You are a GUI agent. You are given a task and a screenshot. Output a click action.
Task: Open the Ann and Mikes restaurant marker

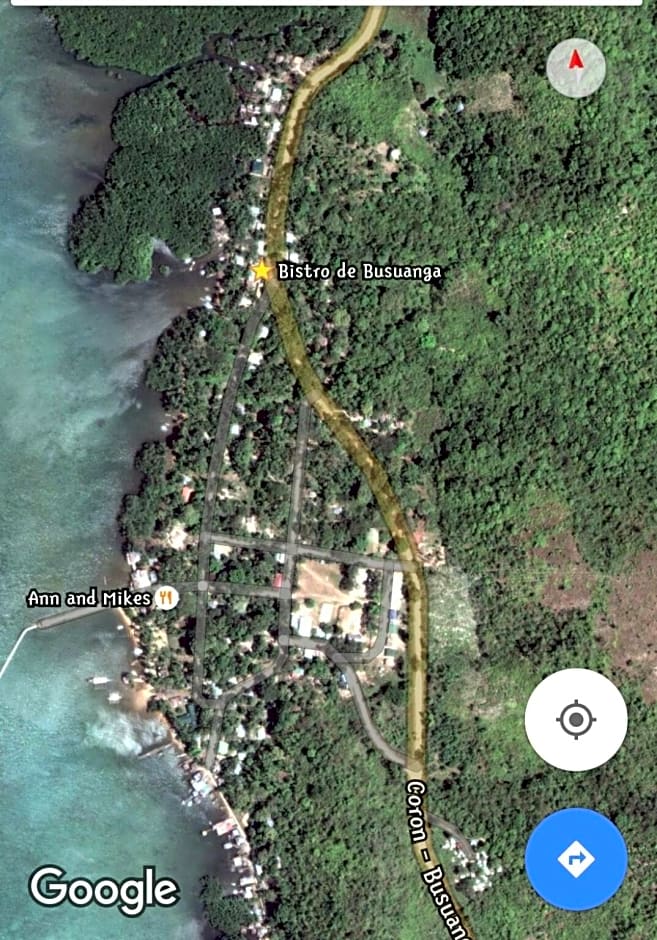pos(166,598)
